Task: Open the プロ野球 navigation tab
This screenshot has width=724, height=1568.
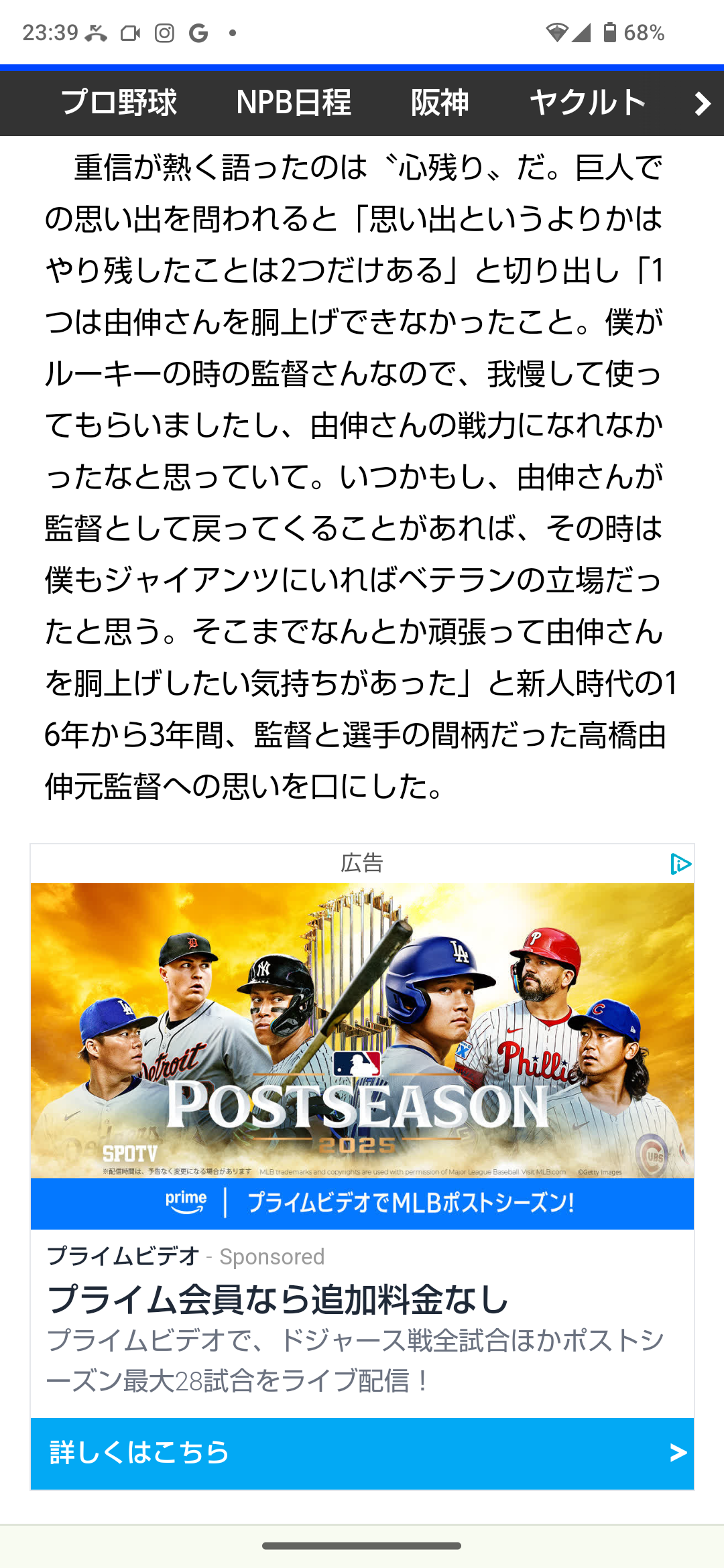Action: coord(119,103)
